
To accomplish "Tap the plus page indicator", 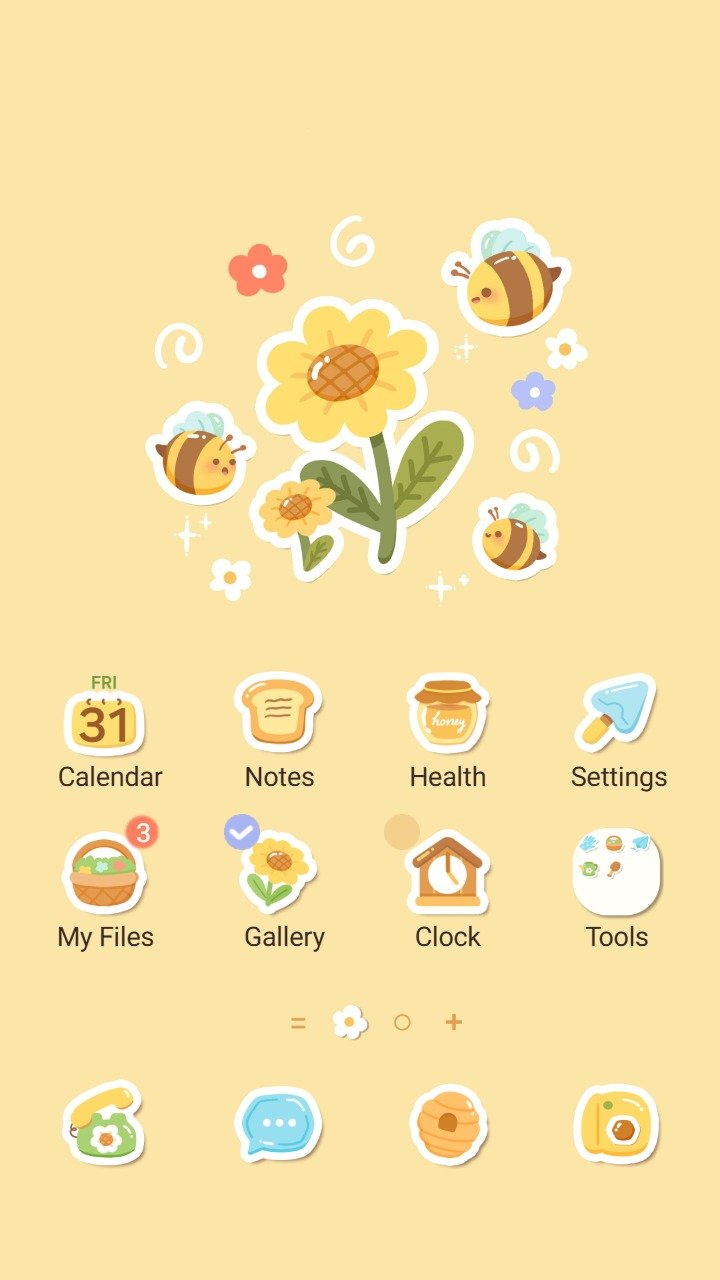I will (x=454, y=1022).
